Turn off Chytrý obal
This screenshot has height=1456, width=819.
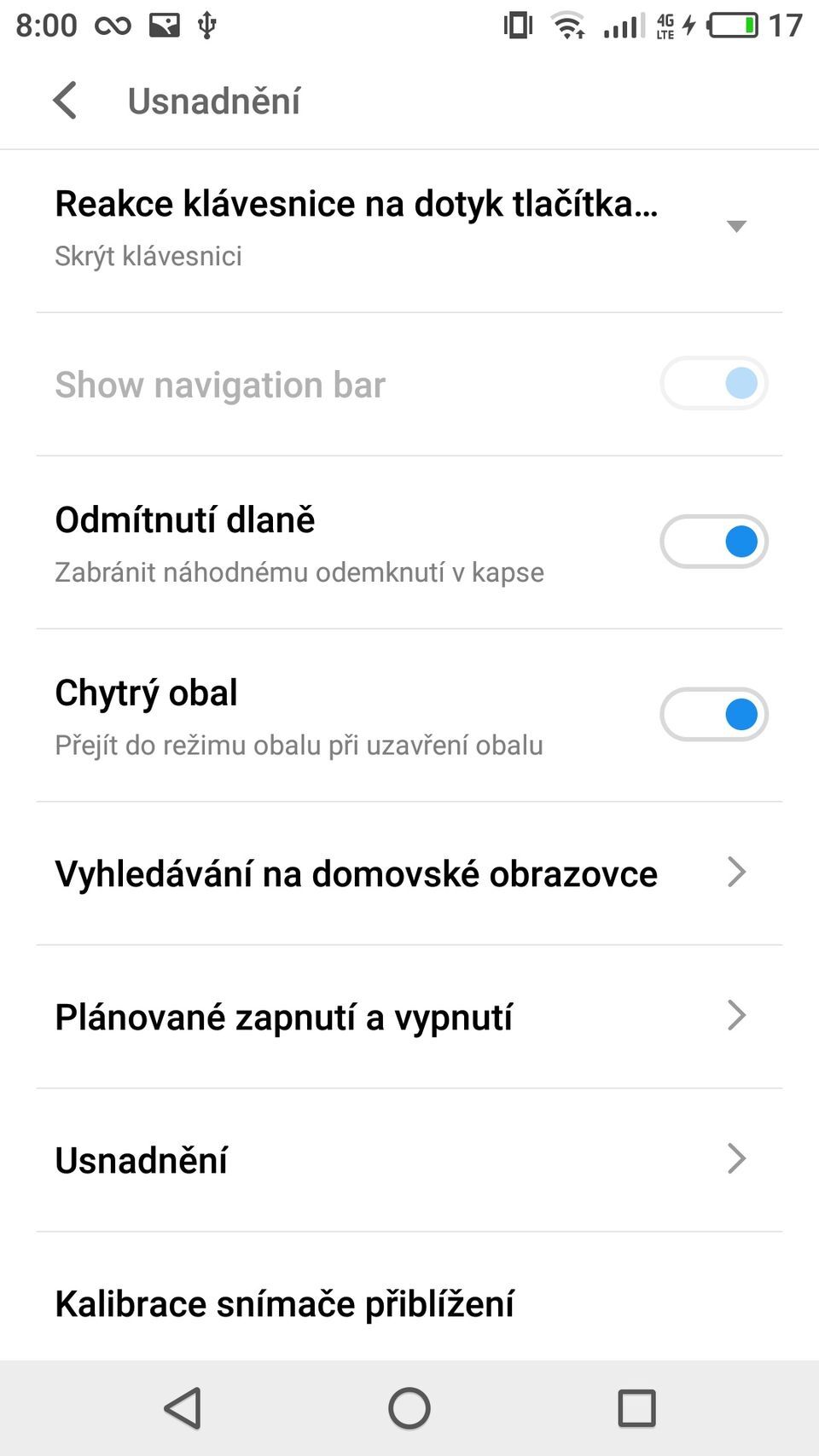click(x=713, y=714)
